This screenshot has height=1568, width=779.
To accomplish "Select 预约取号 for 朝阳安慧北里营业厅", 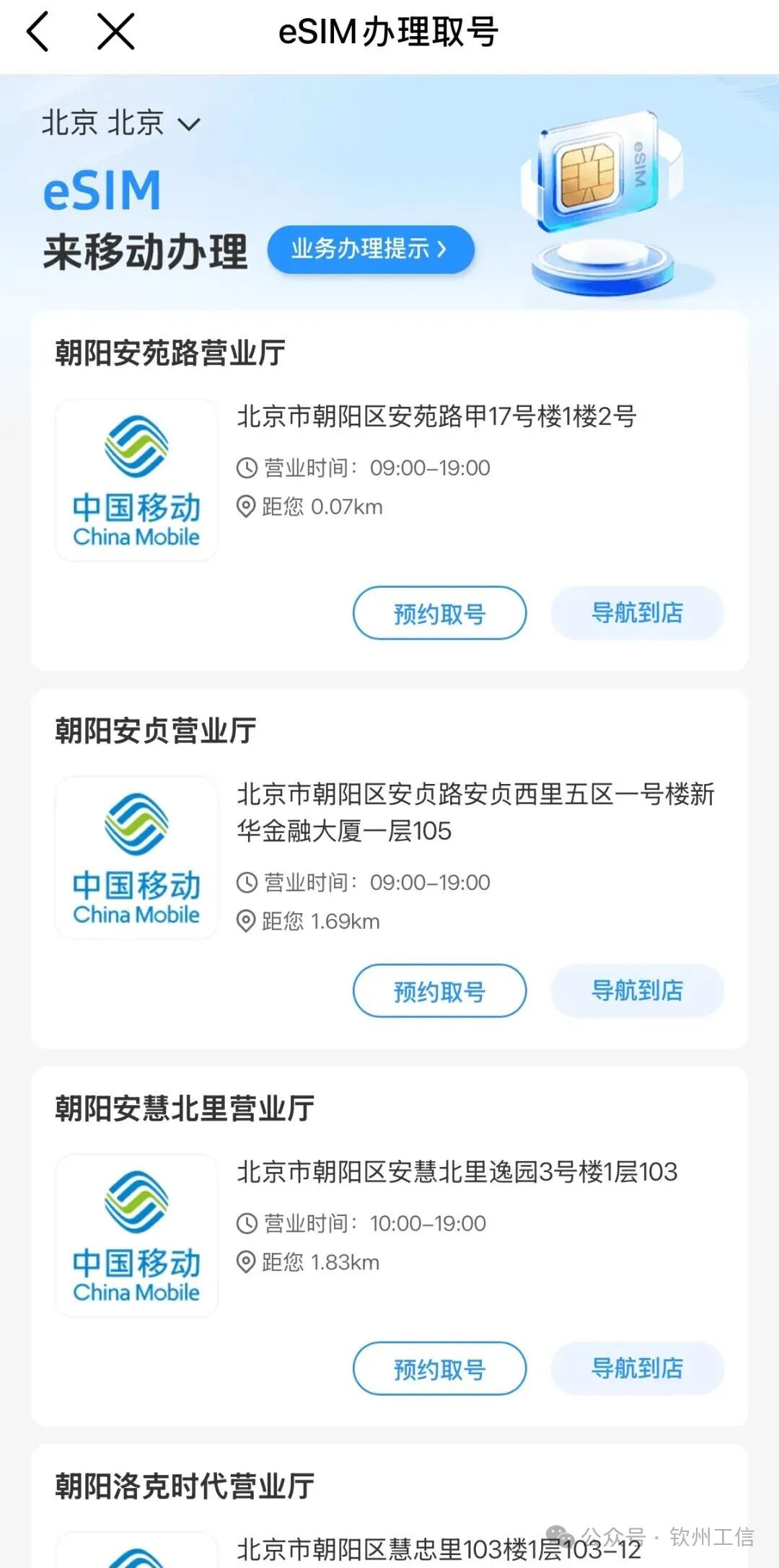I will tap(439, 1368).
